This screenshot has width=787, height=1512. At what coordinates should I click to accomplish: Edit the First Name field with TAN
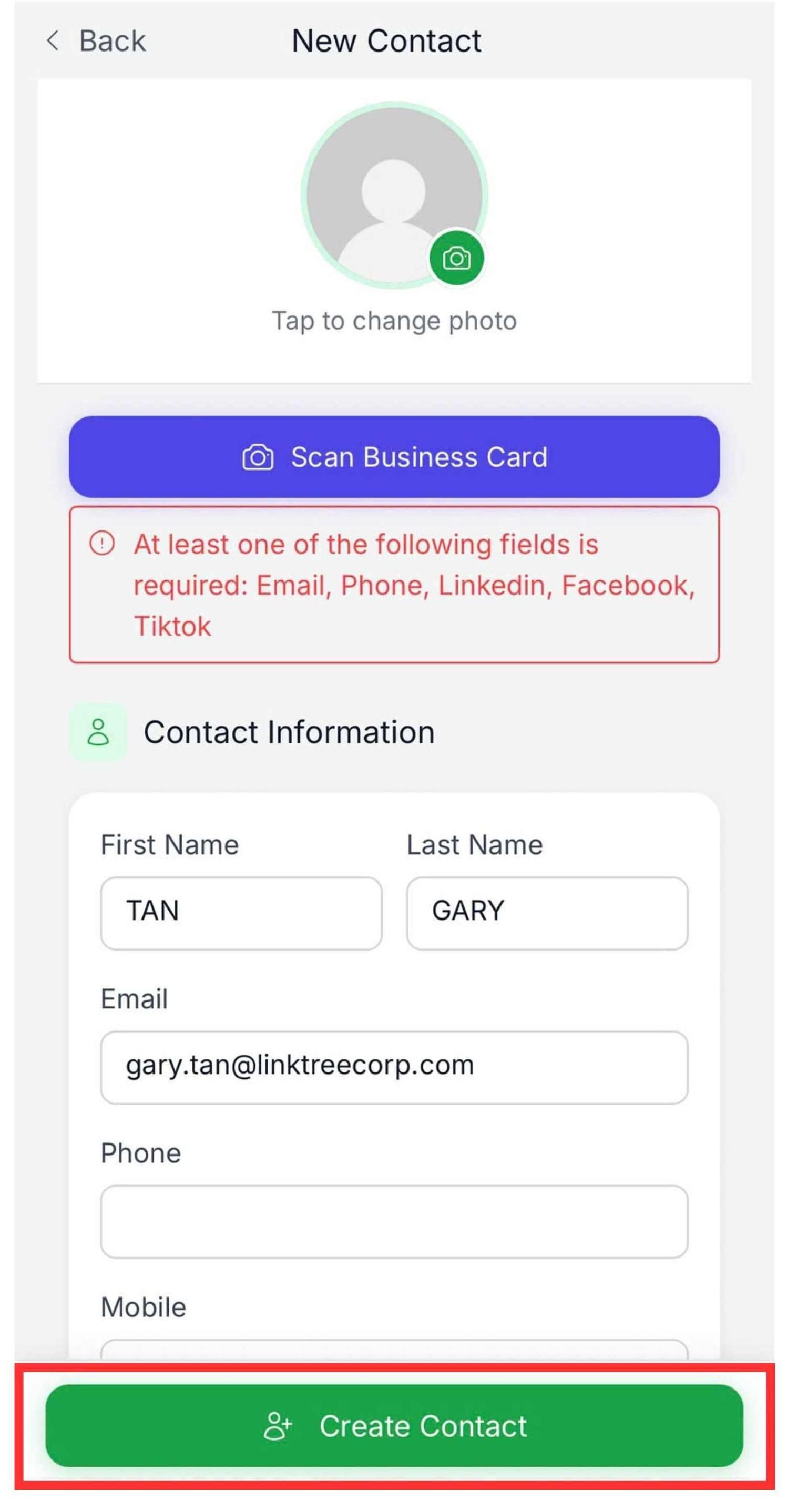[241, 913]
